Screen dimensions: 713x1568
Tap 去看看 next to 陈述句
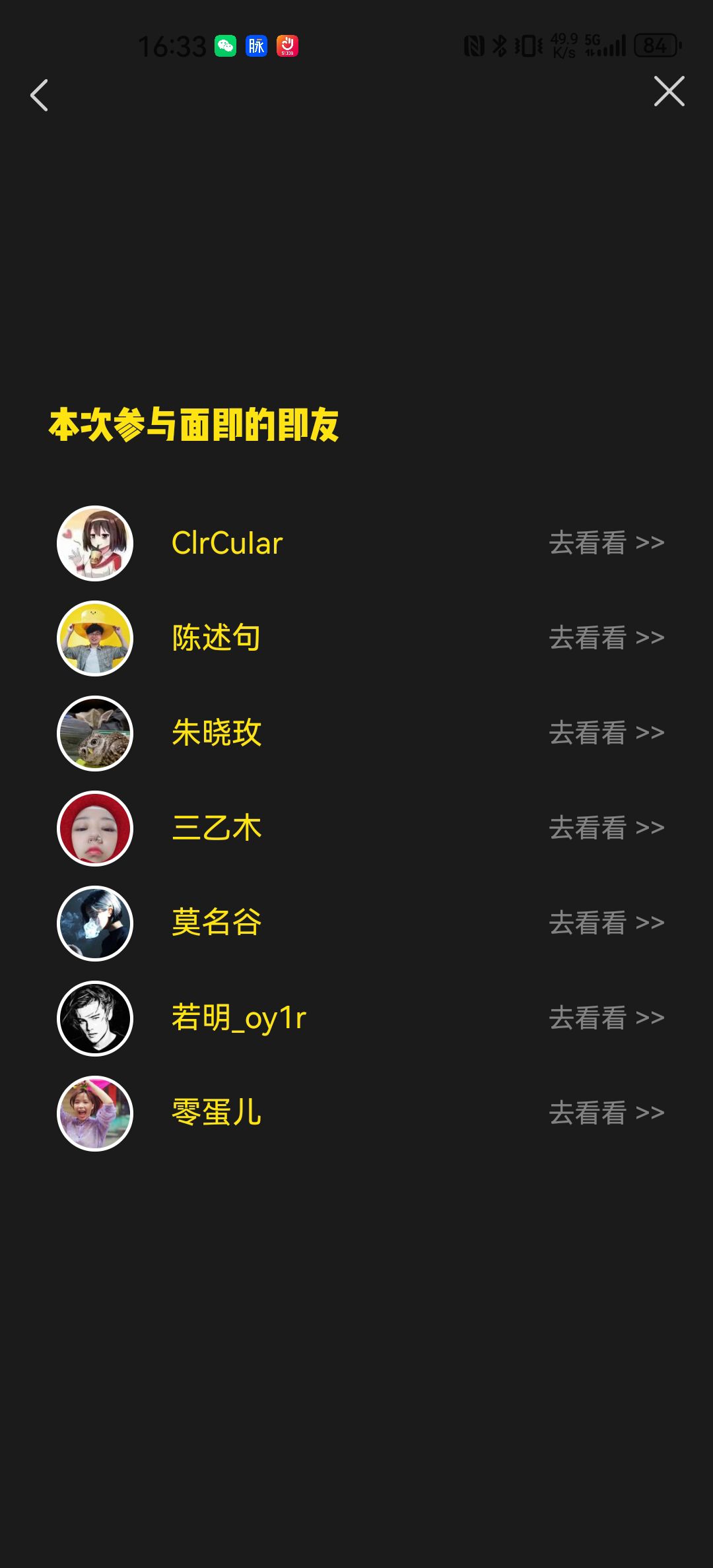[x=606, y=638]
